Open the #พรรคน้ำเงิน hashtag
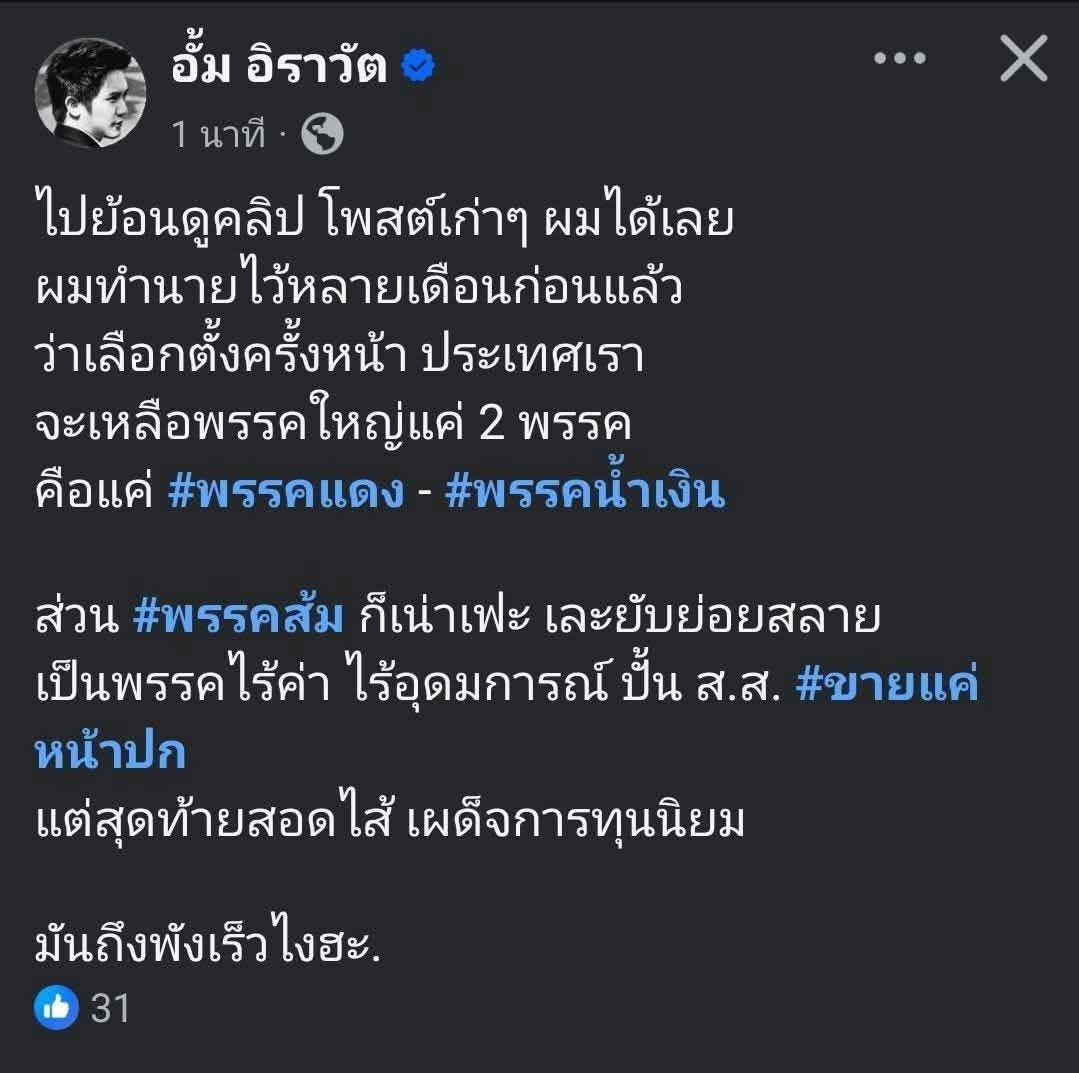 click(x=585, y=495)
